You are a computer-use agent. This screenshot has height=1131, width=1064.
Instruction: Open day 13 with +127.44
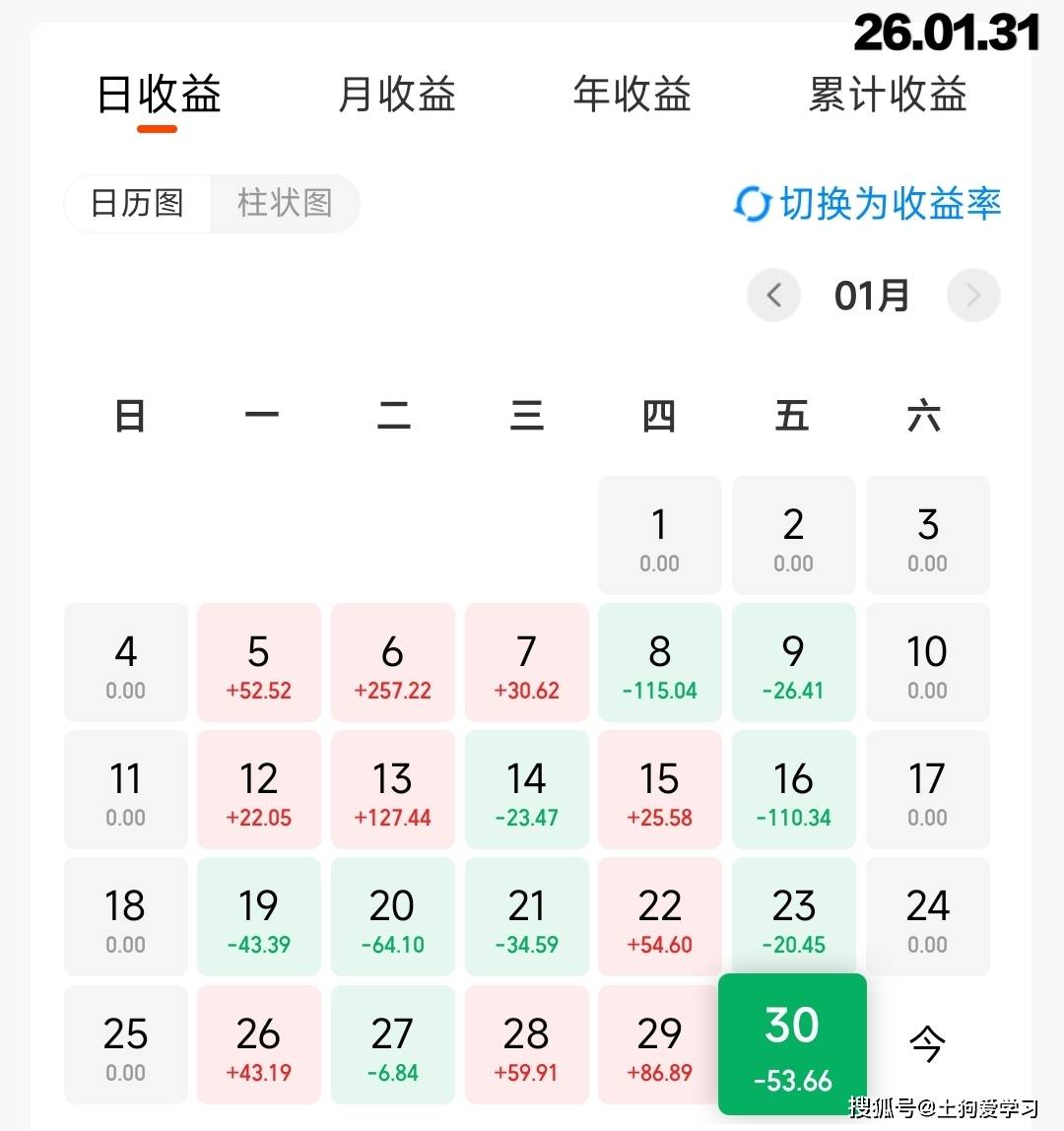click(392, 790)
